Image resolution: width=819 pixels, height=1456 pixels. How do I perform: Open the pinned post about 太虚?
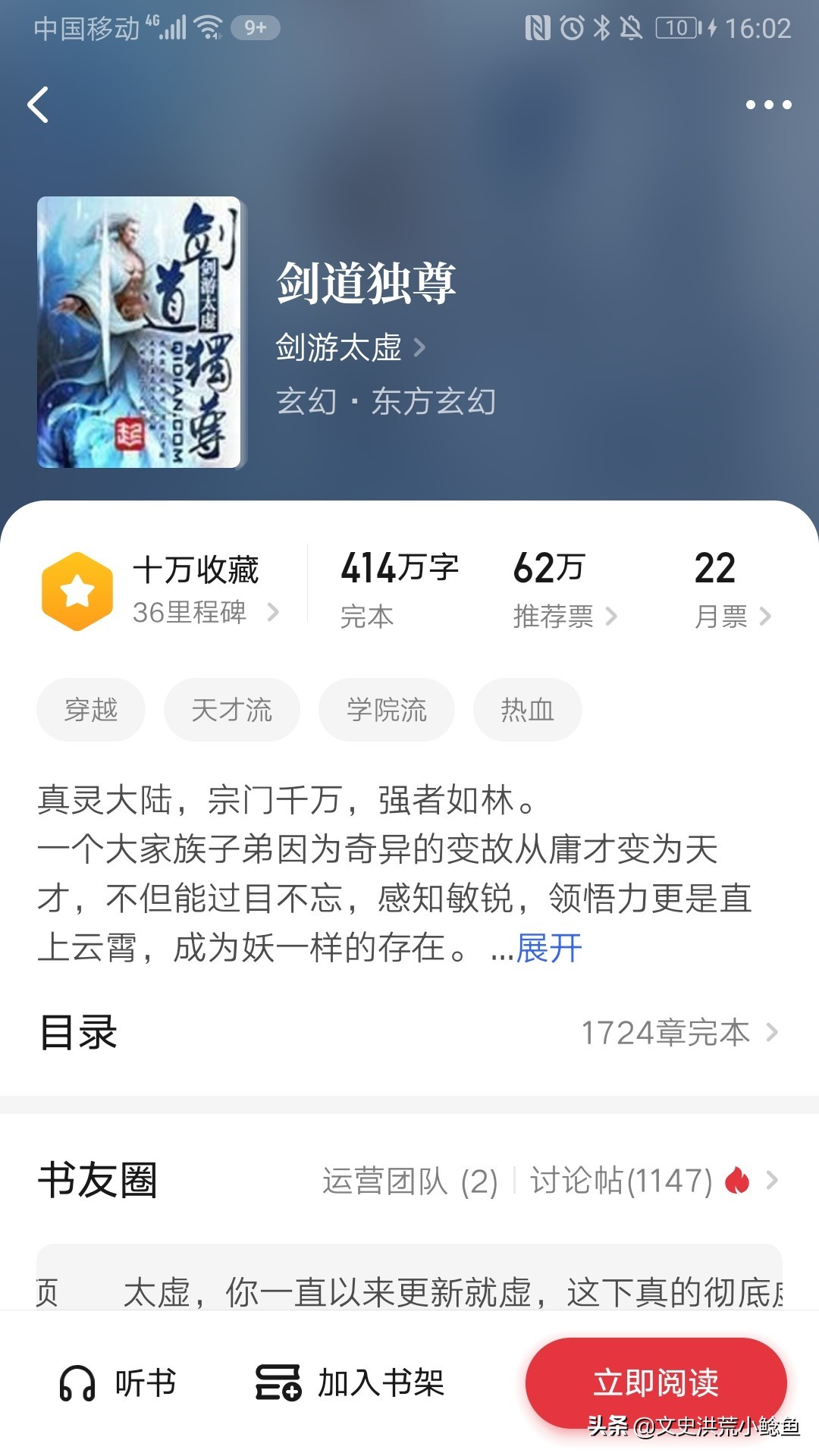click(409, 1289)
